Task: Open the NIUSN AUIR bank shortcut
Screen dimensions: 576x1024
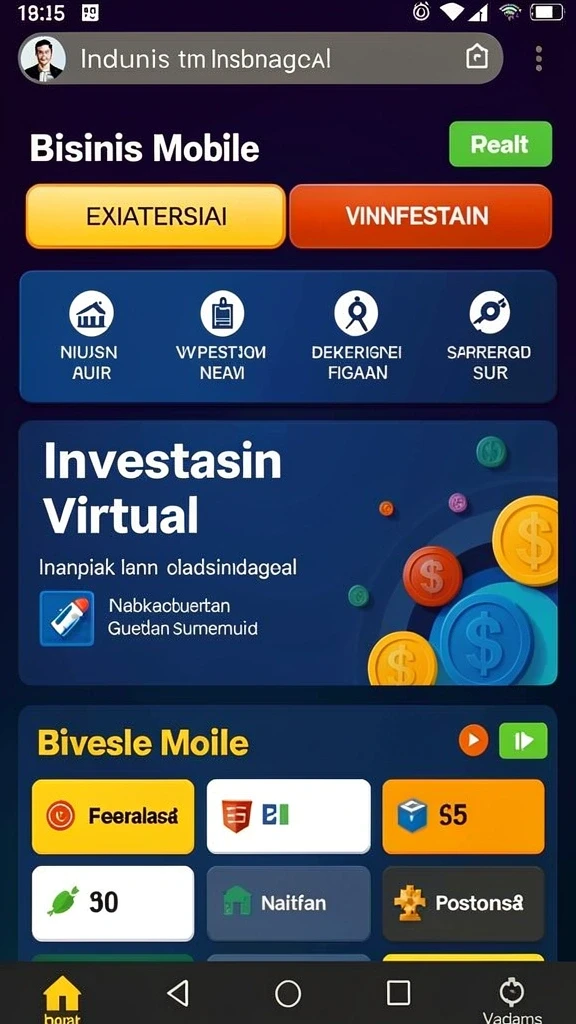Action: 89,336
